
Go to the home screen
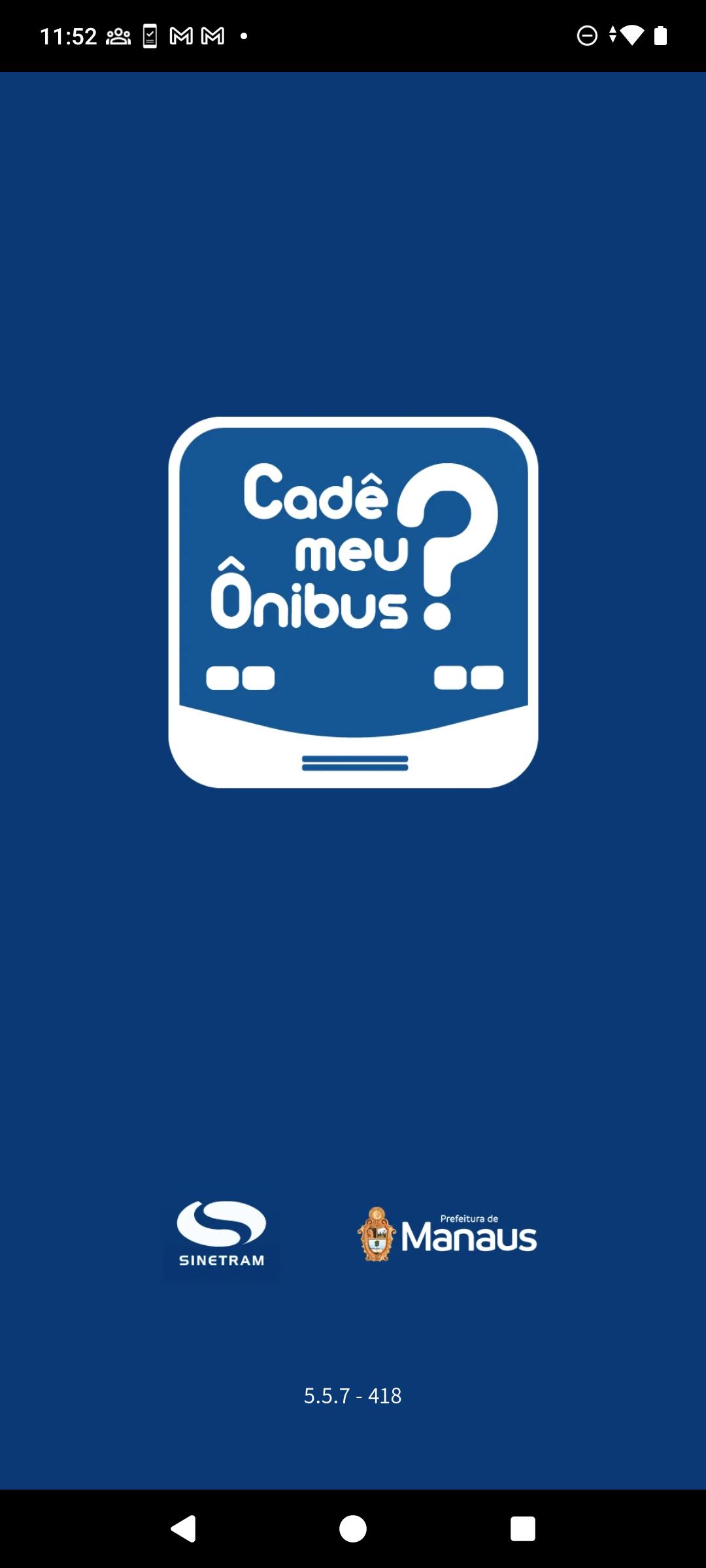pyautogui.click(x=353, y=1529)
